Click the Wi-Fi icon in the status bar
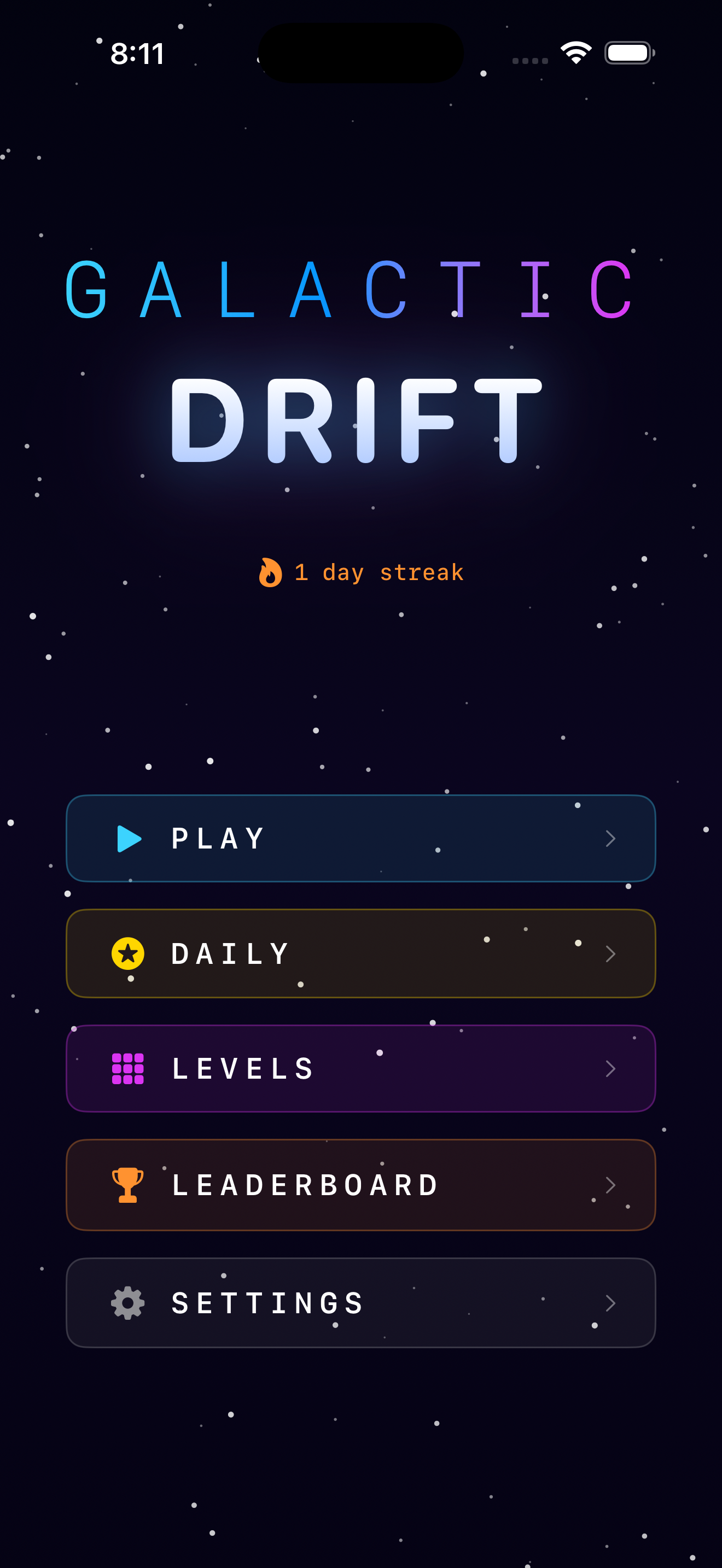This screenshot has height=1568, width=722. (x=575, y=52)
